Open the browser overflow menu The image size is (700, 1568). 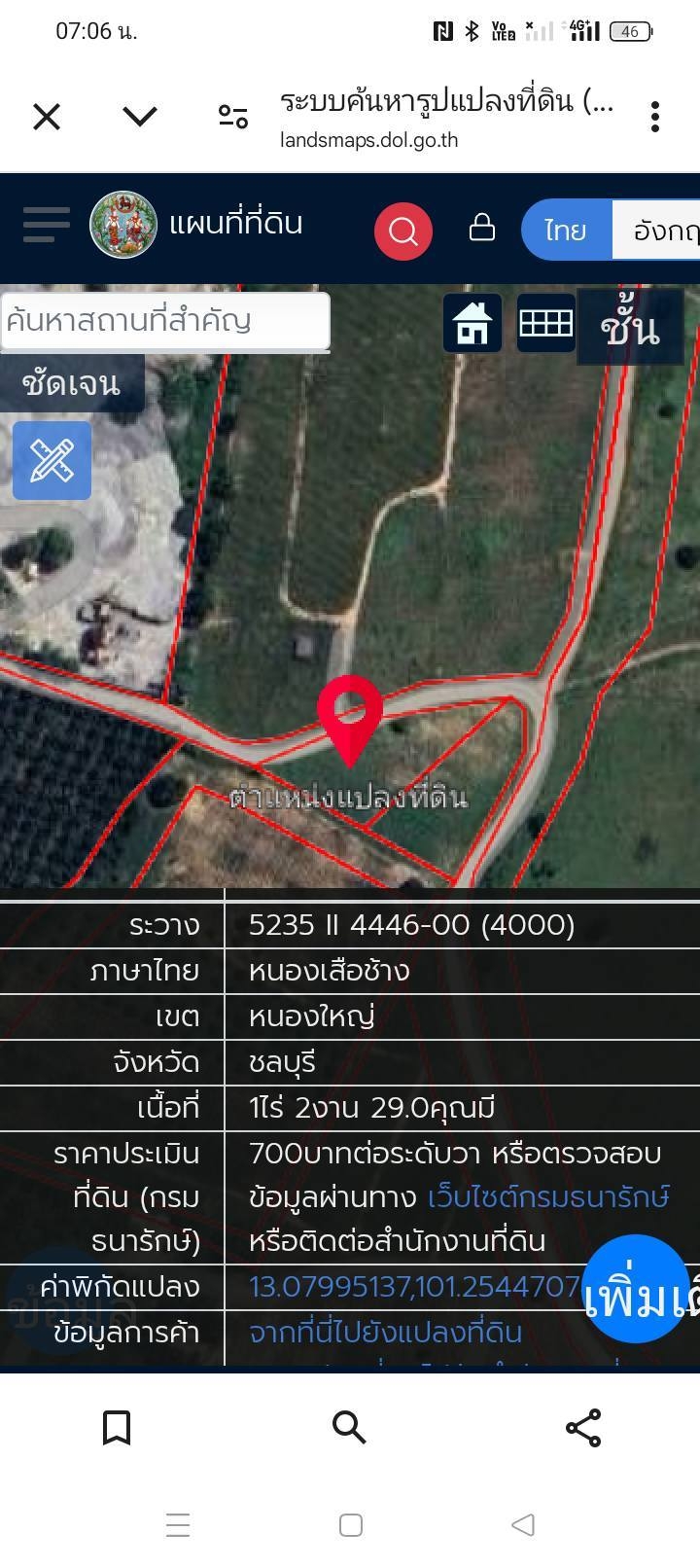point(655,118)
